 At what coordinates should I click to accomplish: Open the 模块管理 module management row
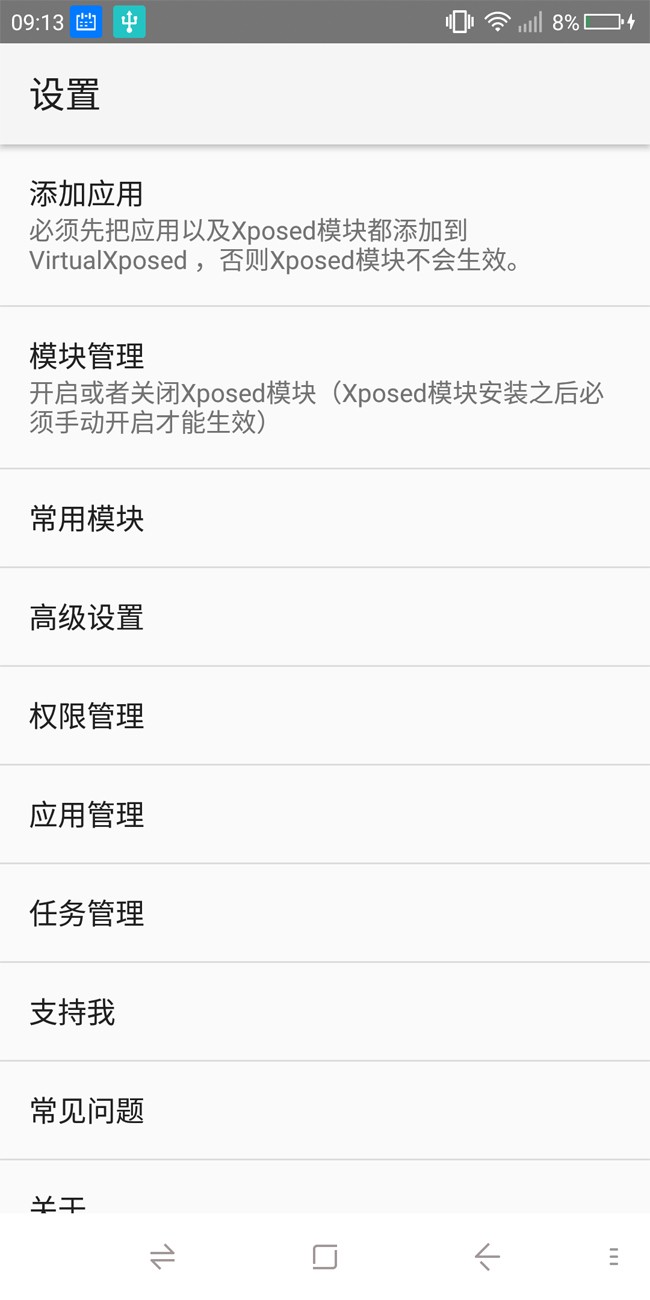click(325, 388)
